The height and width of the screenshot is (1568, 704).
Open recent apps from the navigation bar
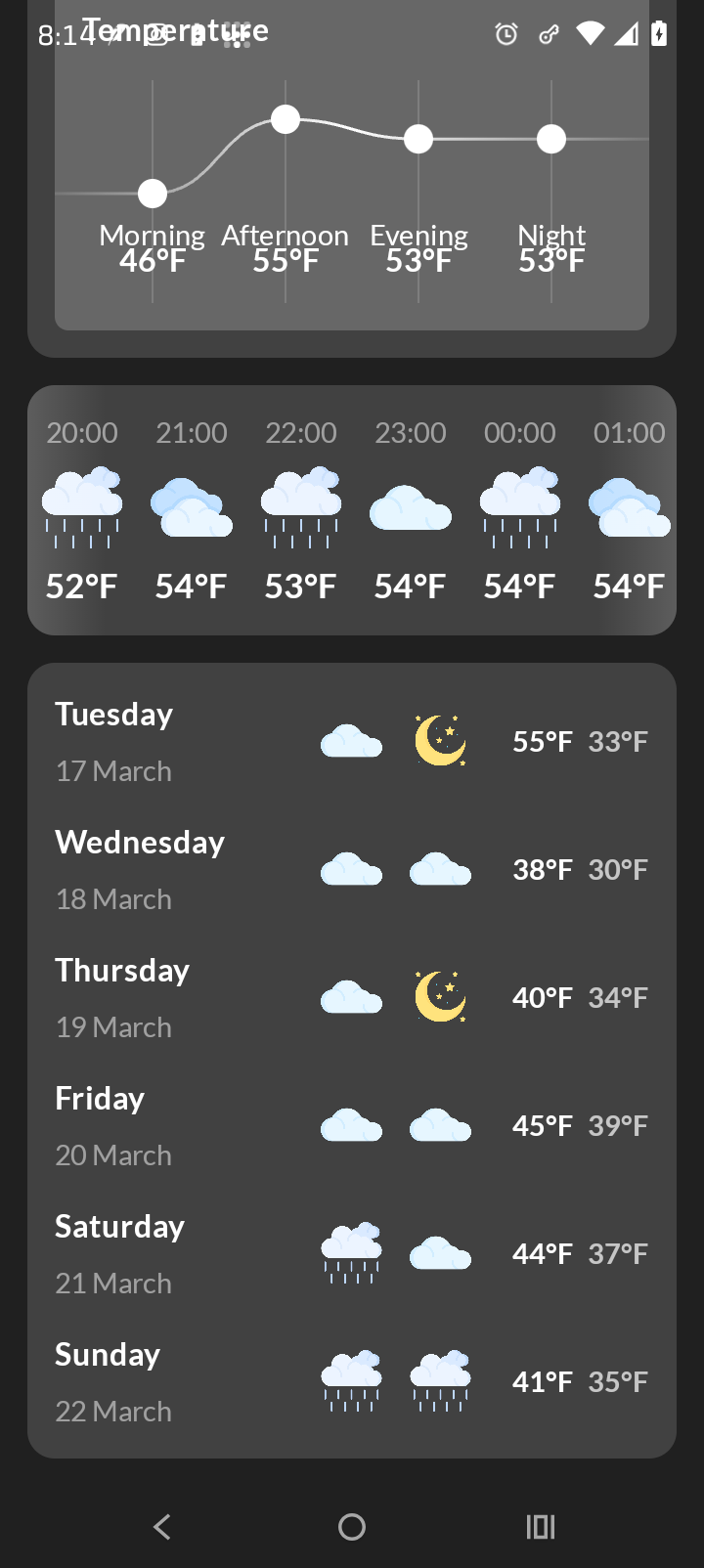[541, 1527]
